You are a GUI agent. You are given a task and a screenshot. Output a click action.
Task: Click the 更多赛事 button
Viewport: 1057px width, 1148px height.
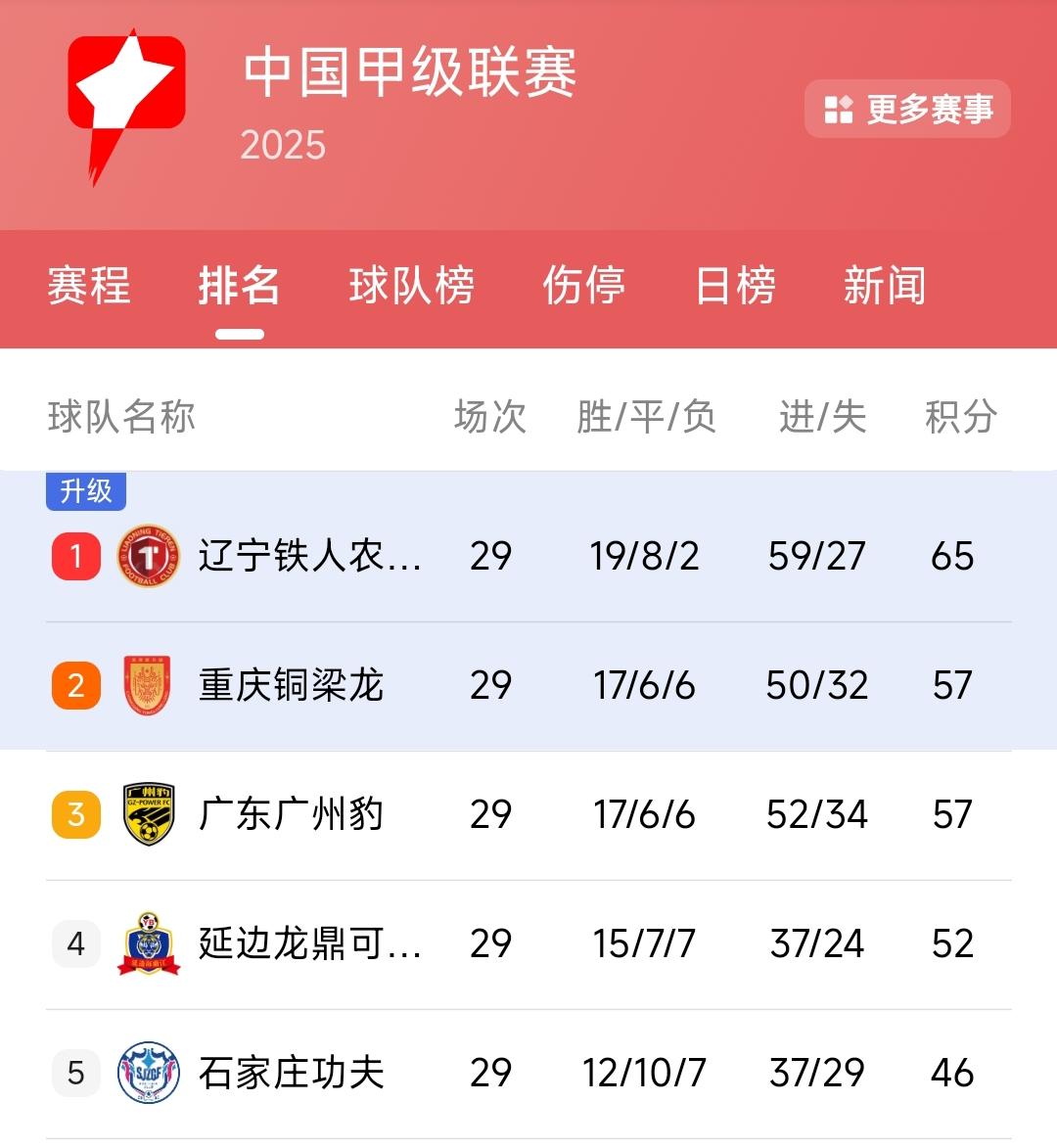pyautogui.click(x=905, y=109)
